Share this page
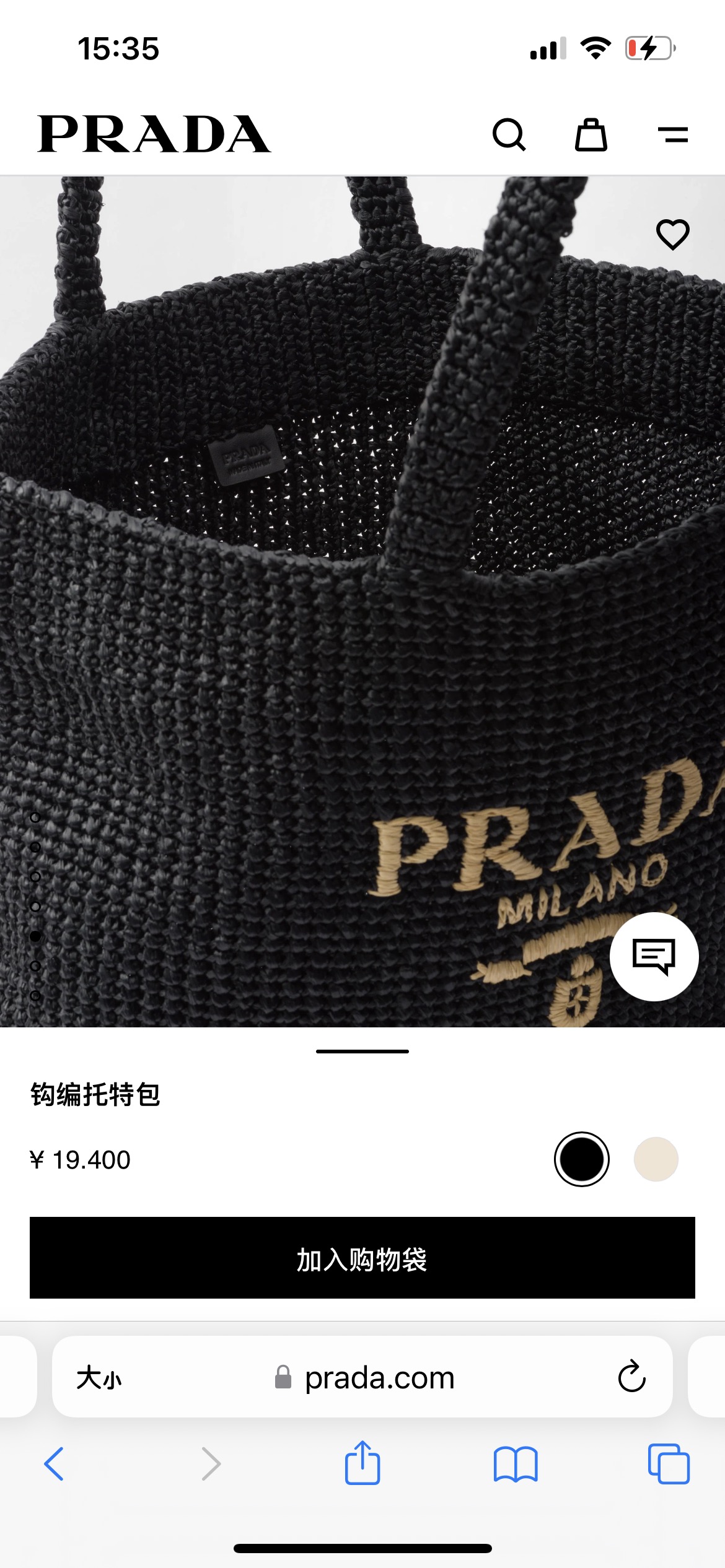Viewport: 725px width, 1568px height. (362, 1464)
